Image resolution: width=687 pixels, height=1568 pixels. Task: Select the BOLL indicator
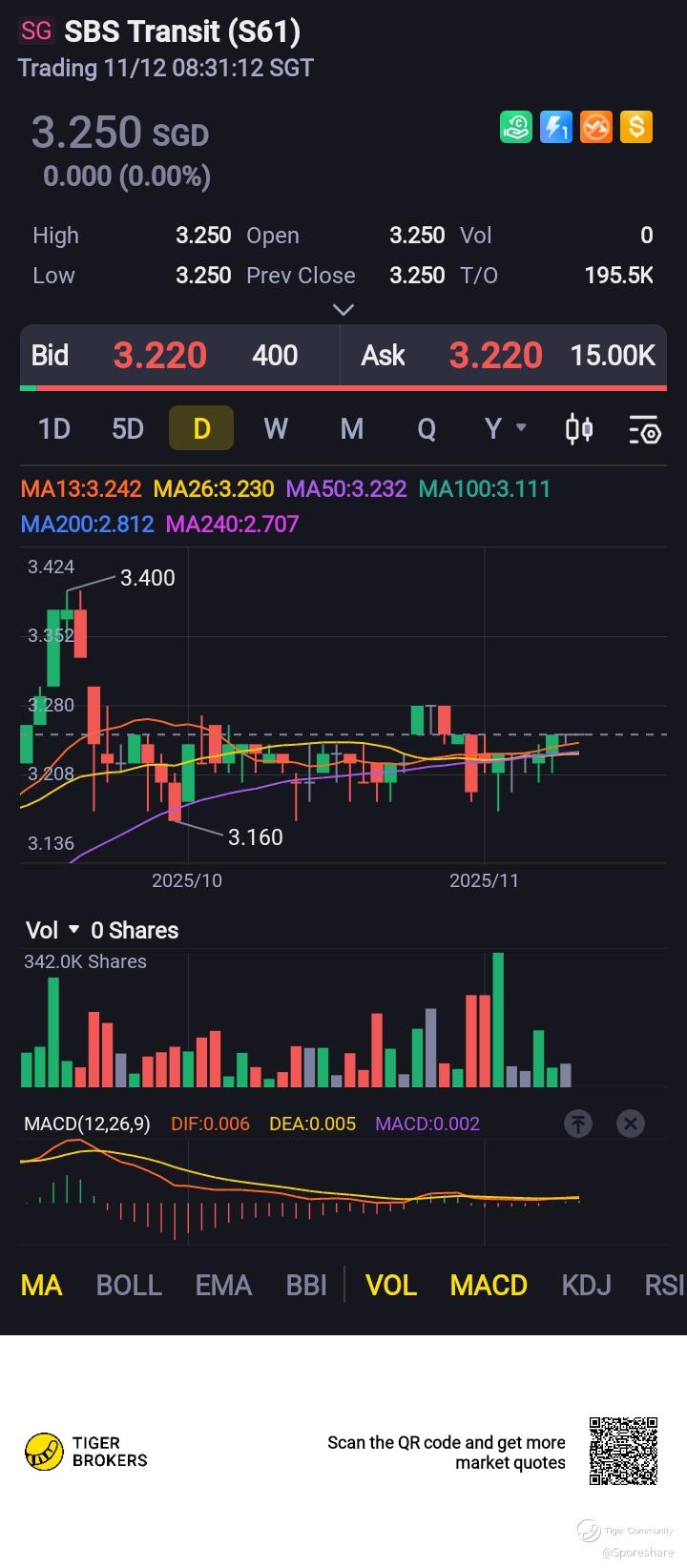129,1285
